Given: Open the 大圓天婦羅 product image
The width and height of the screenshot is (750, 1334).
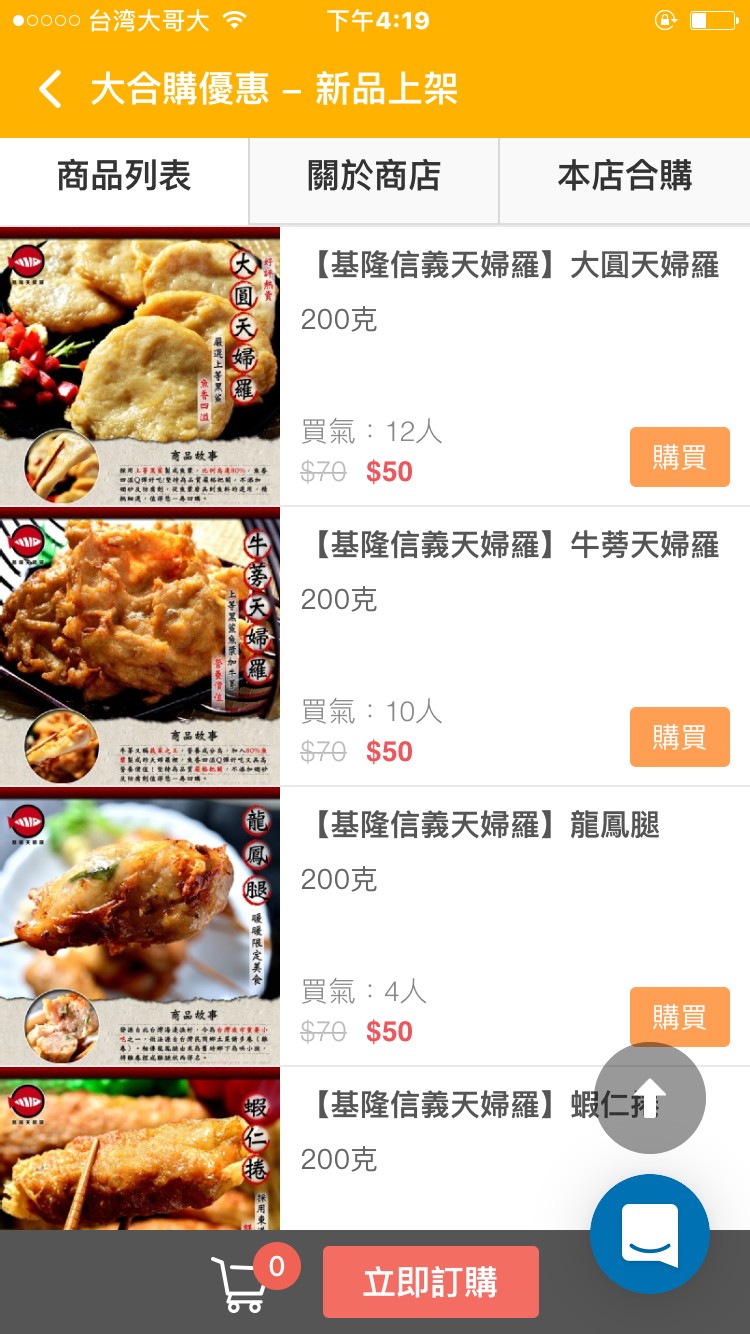Looking at the screenshot, I should (x=140, y=366).
